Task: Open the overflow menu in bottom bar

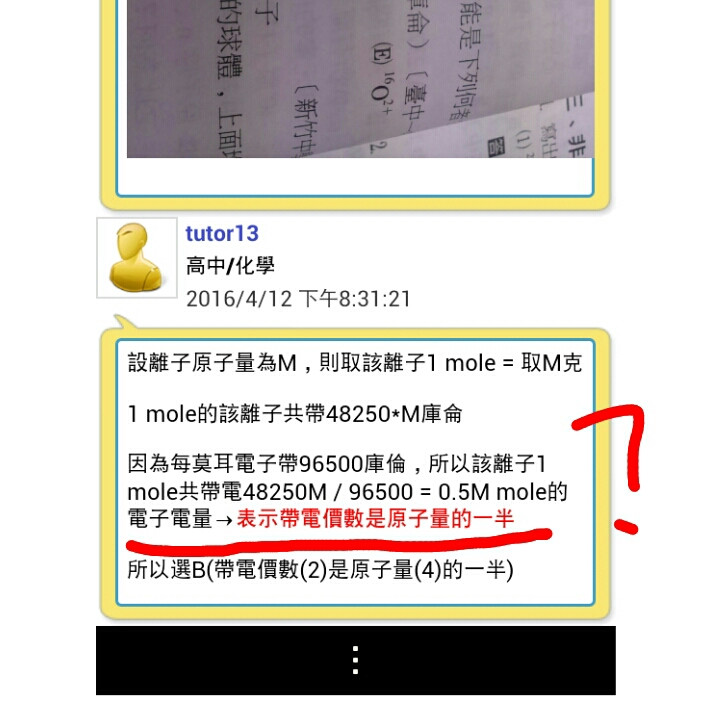Action: click(355, 660)
